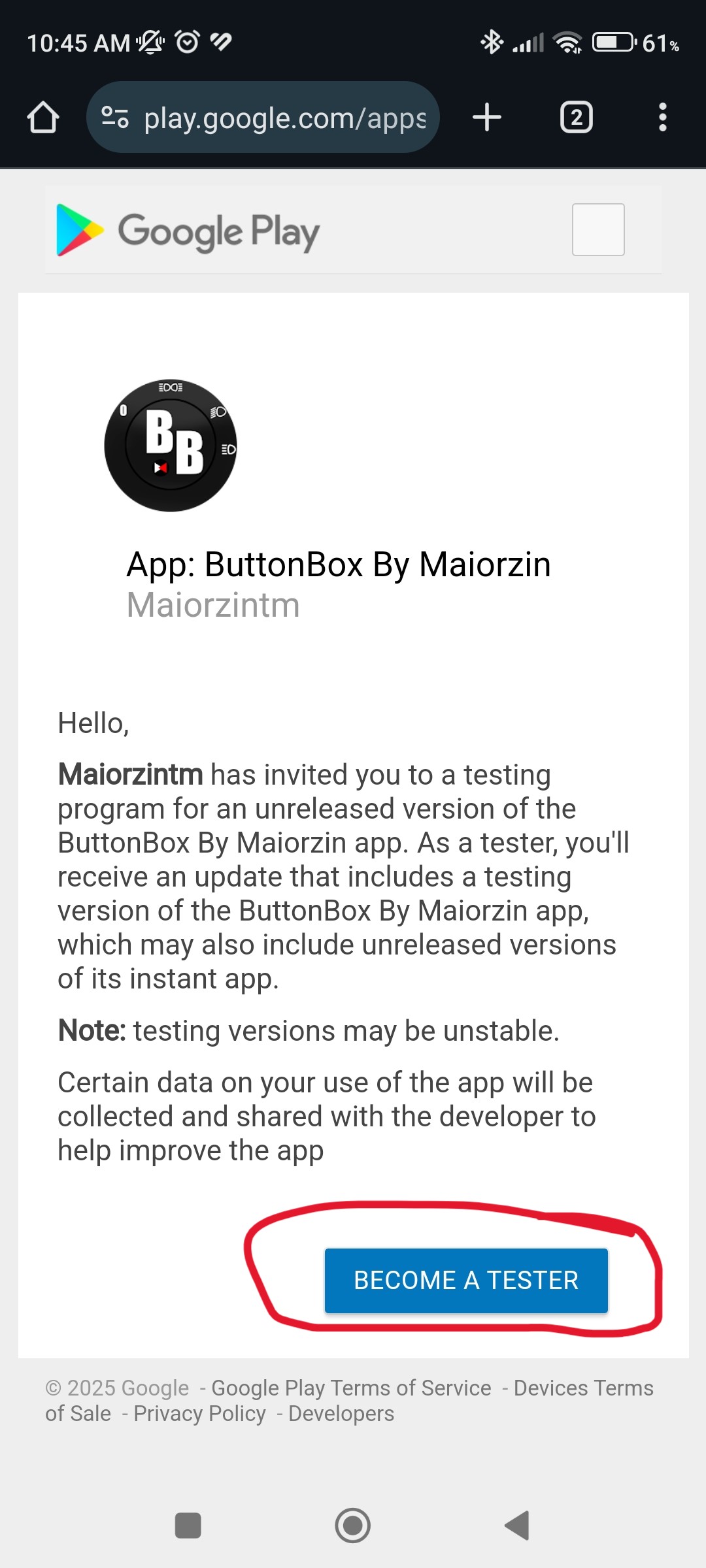Open the browser overflow menu
Viewport: 706px width, 1568px height.
coord(662,118)
